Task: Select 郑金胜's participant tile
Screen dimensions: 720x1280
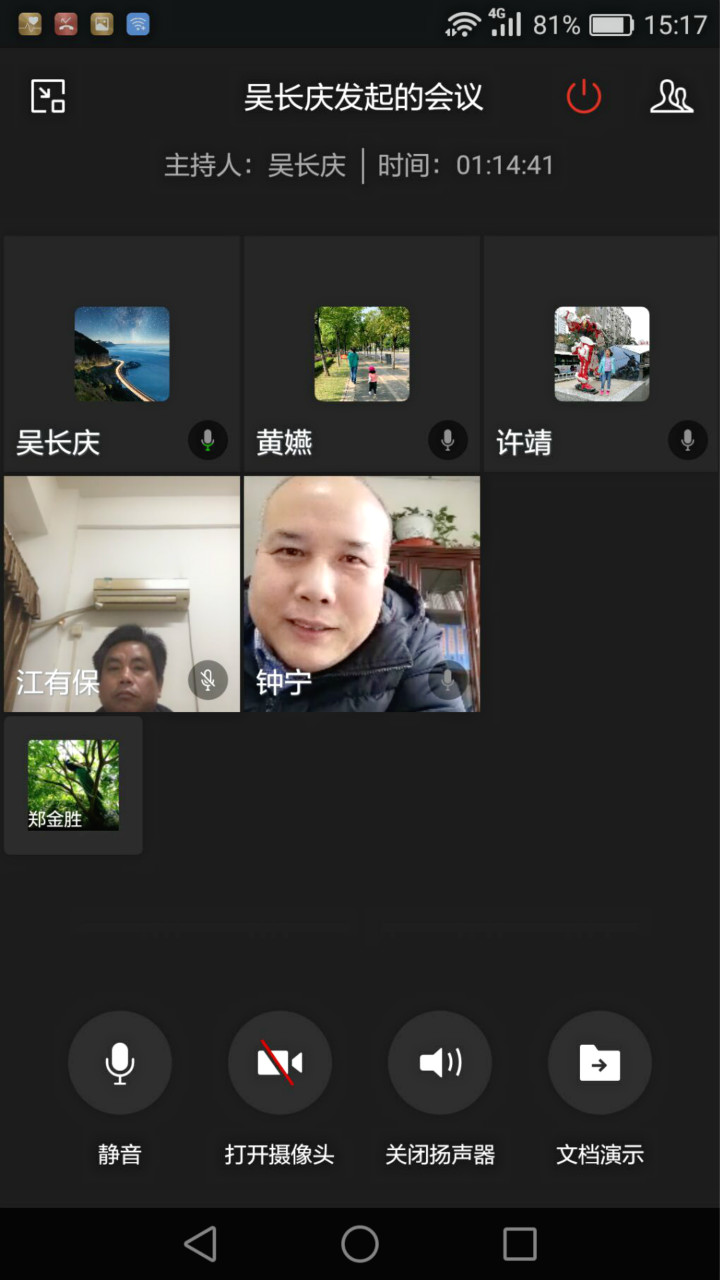Action: pyautogui.click(x=73, y=785)
